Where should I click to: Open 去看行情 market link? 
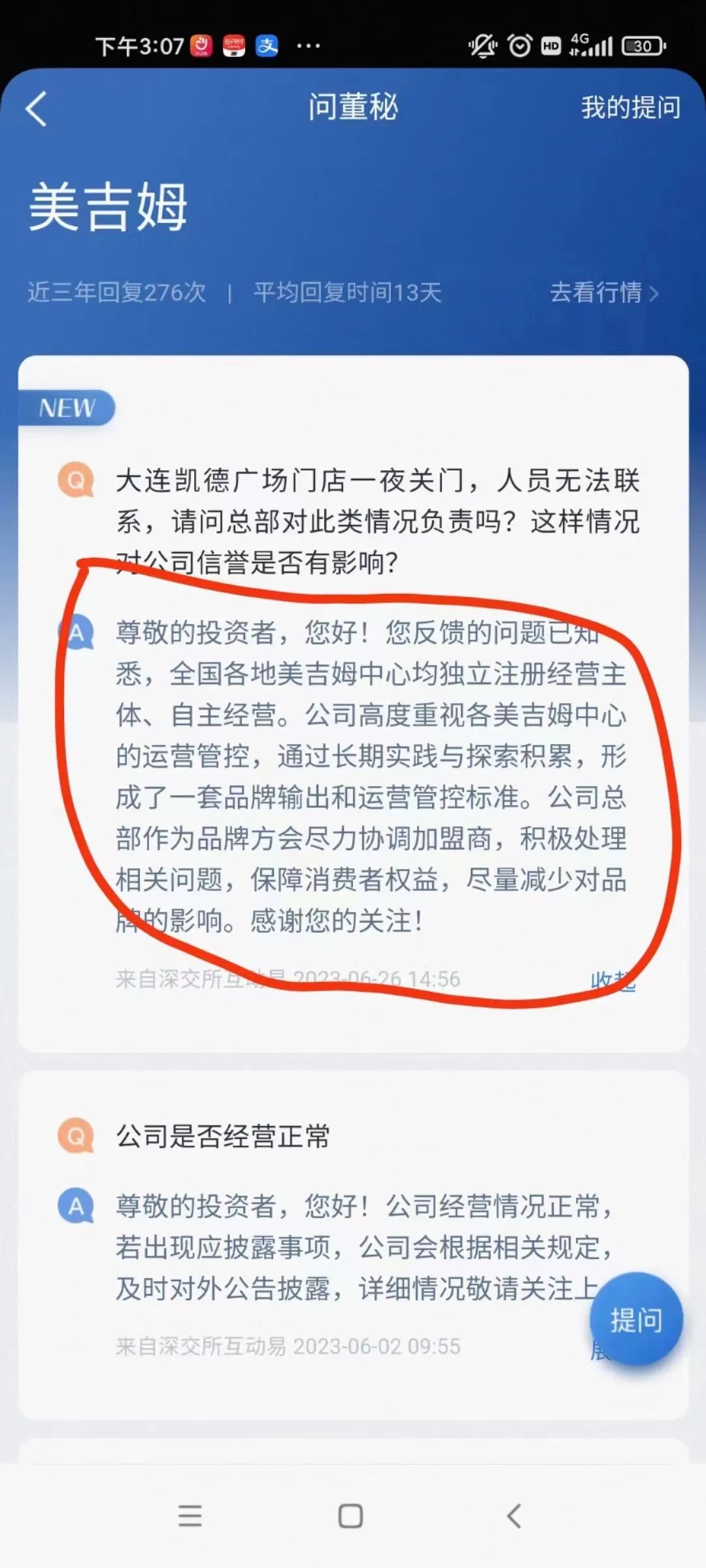pos(604,292)
